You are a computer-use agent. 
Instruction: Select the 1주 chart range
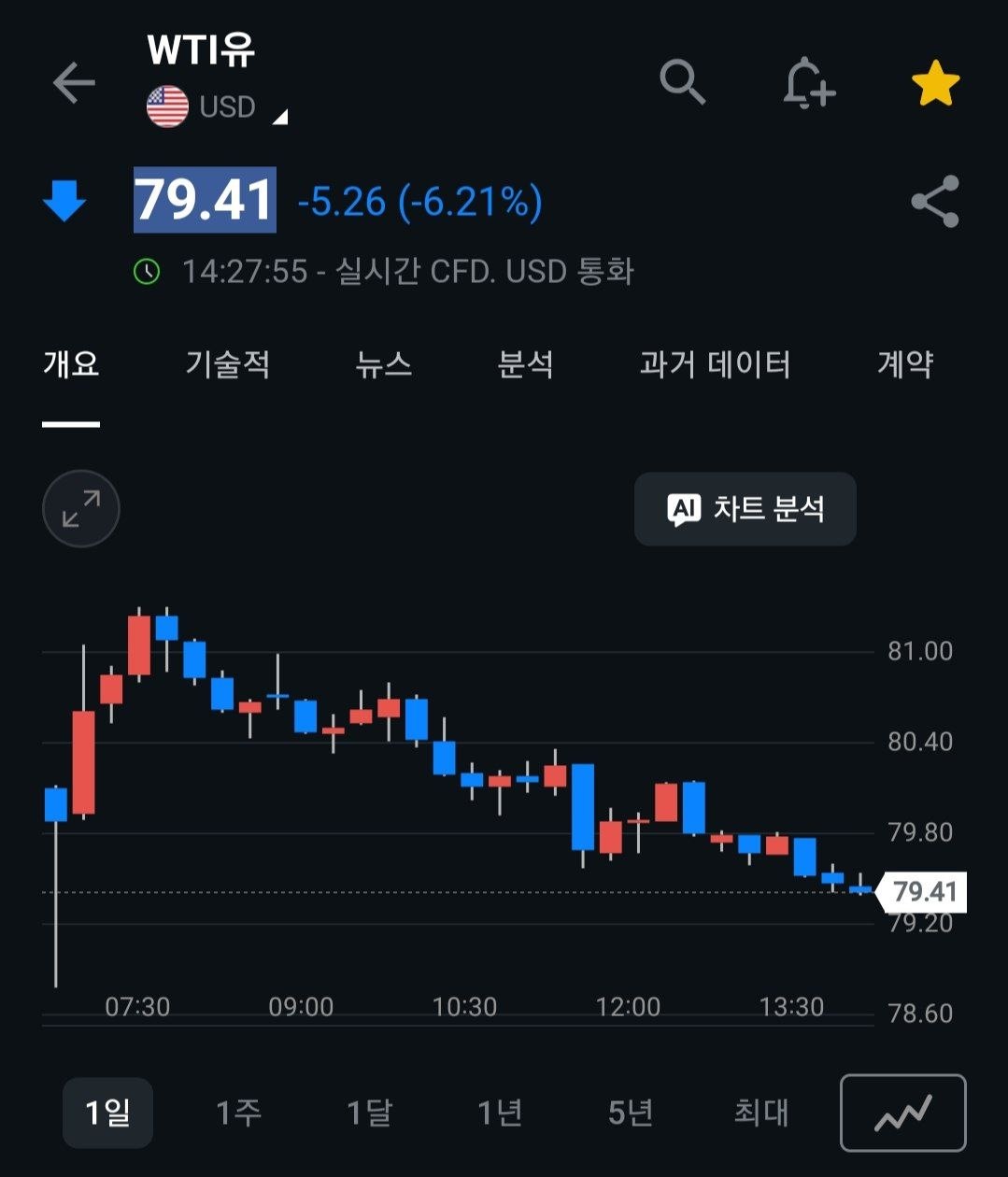tap(238, 1113)
